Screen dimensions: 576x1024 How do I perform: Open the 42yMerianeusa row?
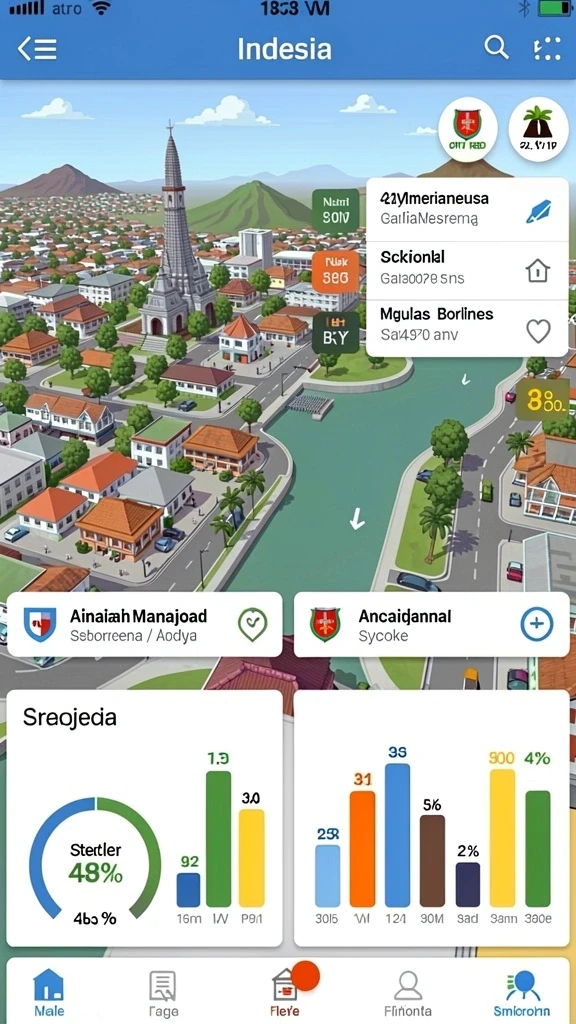(467, 209)
